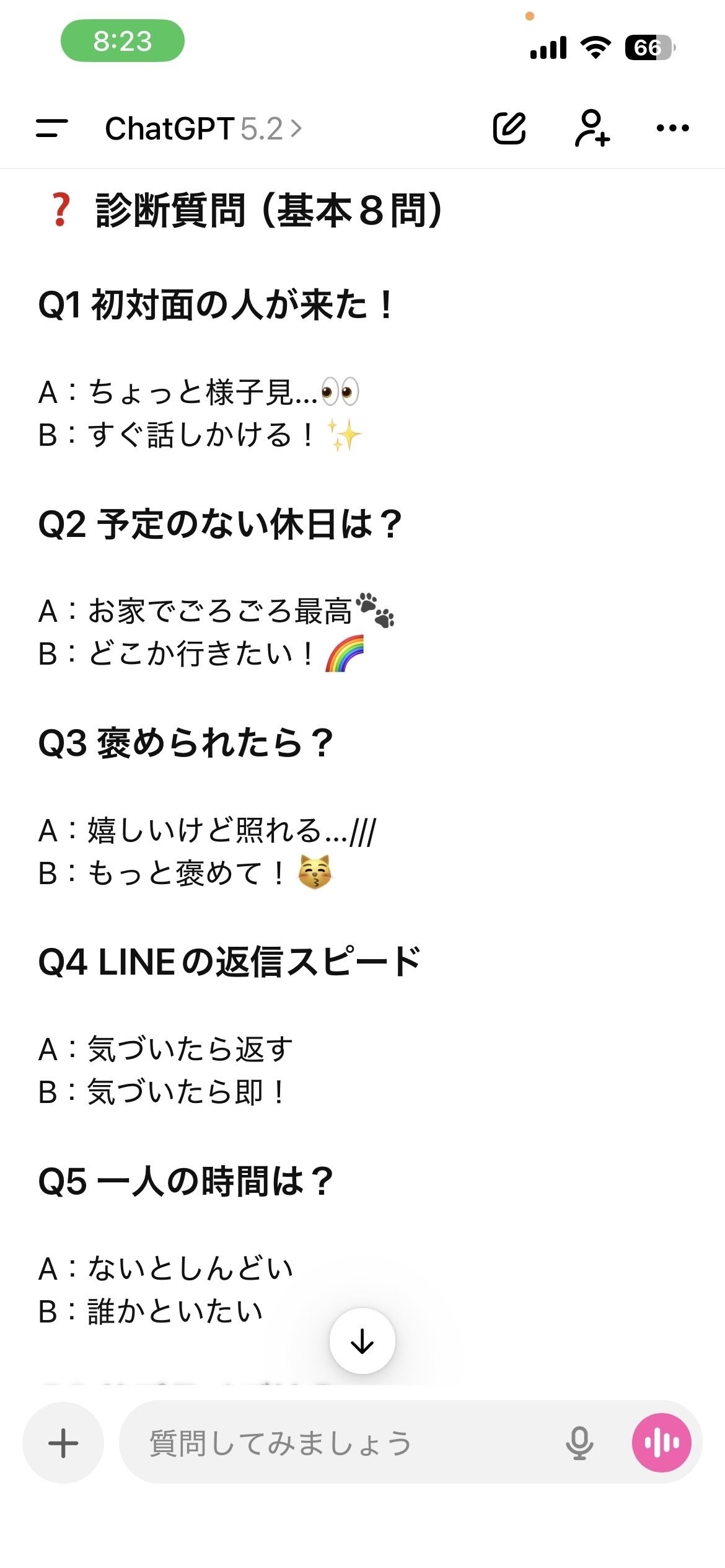
Task: Jump to the latest message with the down arrow
Action: coord(362,1341)
